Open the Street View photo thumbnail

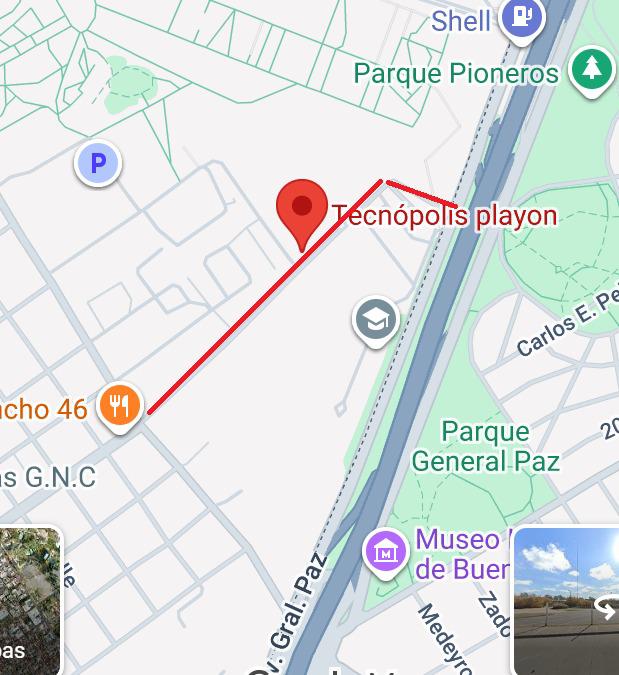pos(567,600)
